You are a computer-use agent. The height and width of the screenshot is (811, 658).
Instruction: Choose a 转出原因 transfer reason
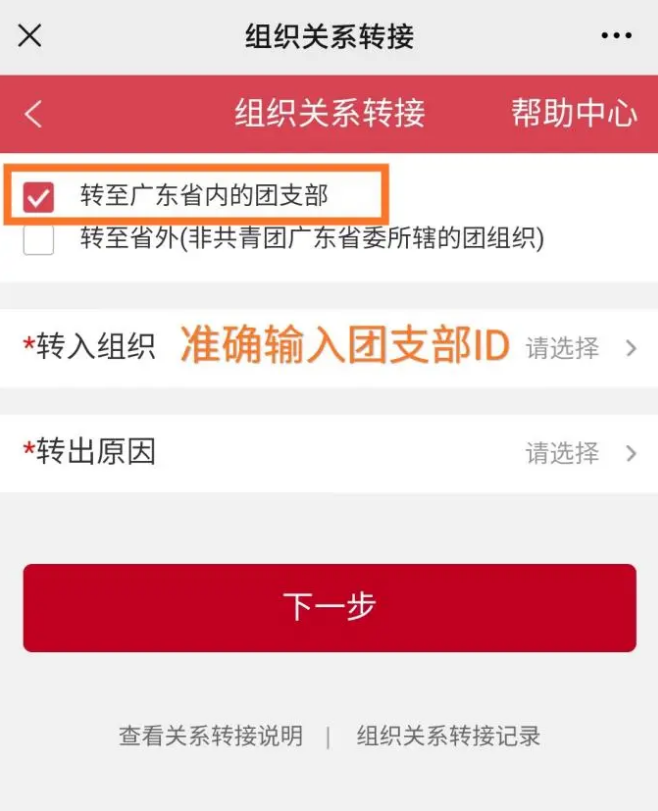pyautogui.click(x=580, y=453)
